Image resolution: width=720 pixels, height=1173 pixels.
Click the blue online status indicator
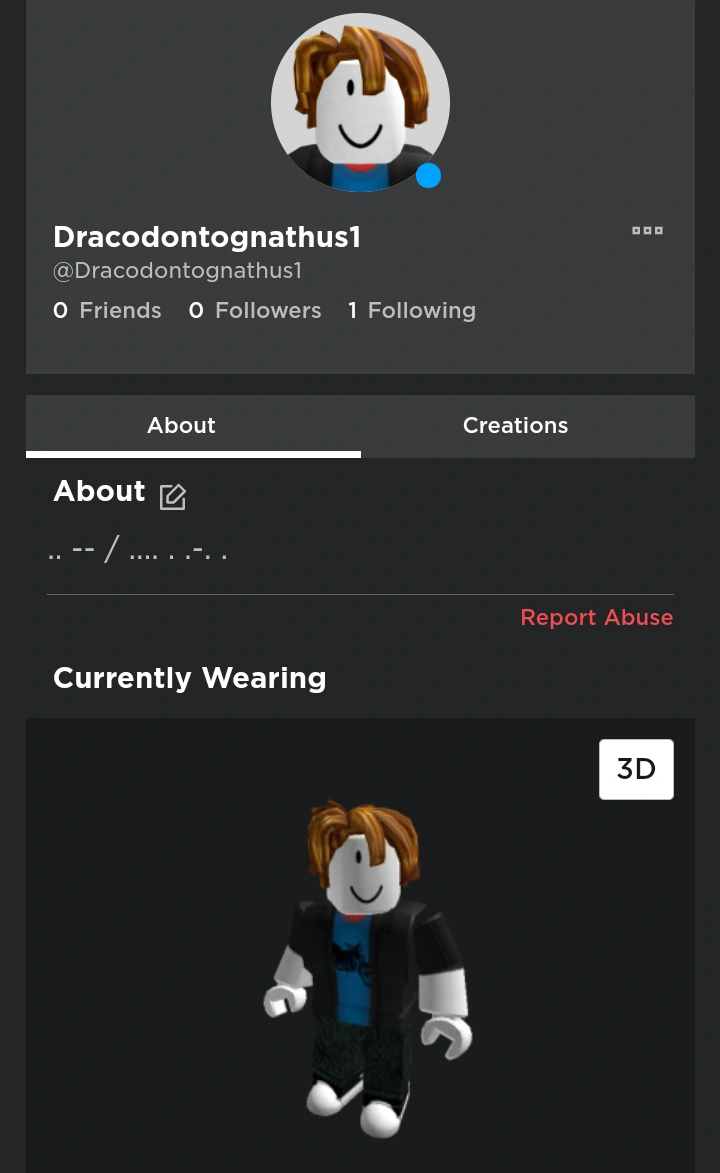pyautogui.click(x=428, y=175)
